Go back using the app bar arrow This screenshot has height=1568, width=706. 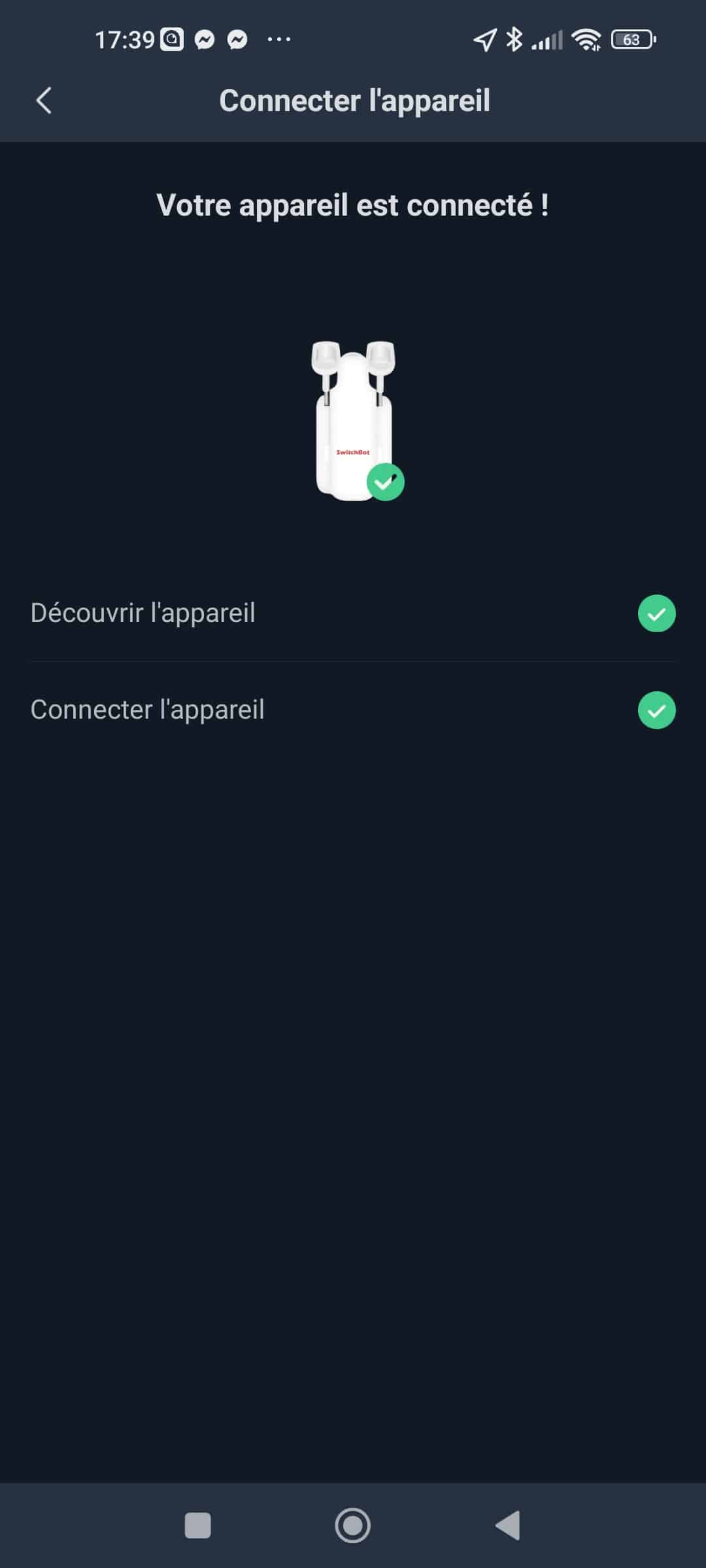click(44, 101)
